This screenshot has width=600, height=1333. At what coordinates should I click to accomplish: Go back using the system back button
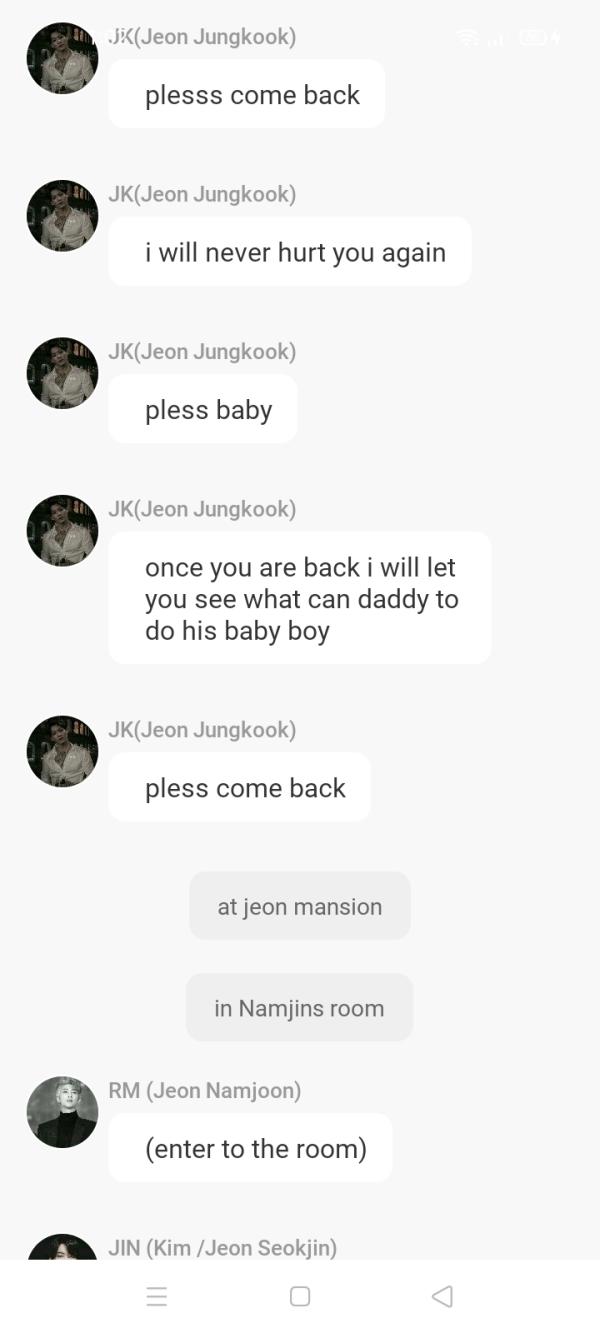[x=442, y=1296]
